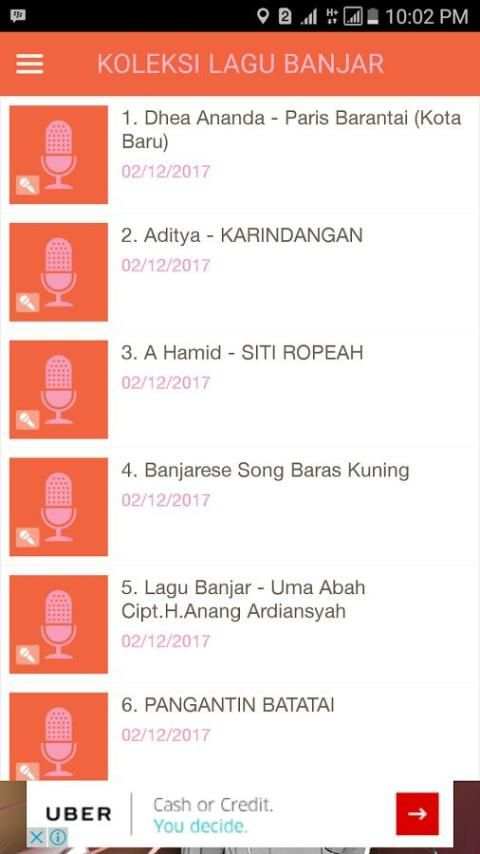Open the ad info icon
This screenshot has width=480, height=854.
(x=57, y=837)
